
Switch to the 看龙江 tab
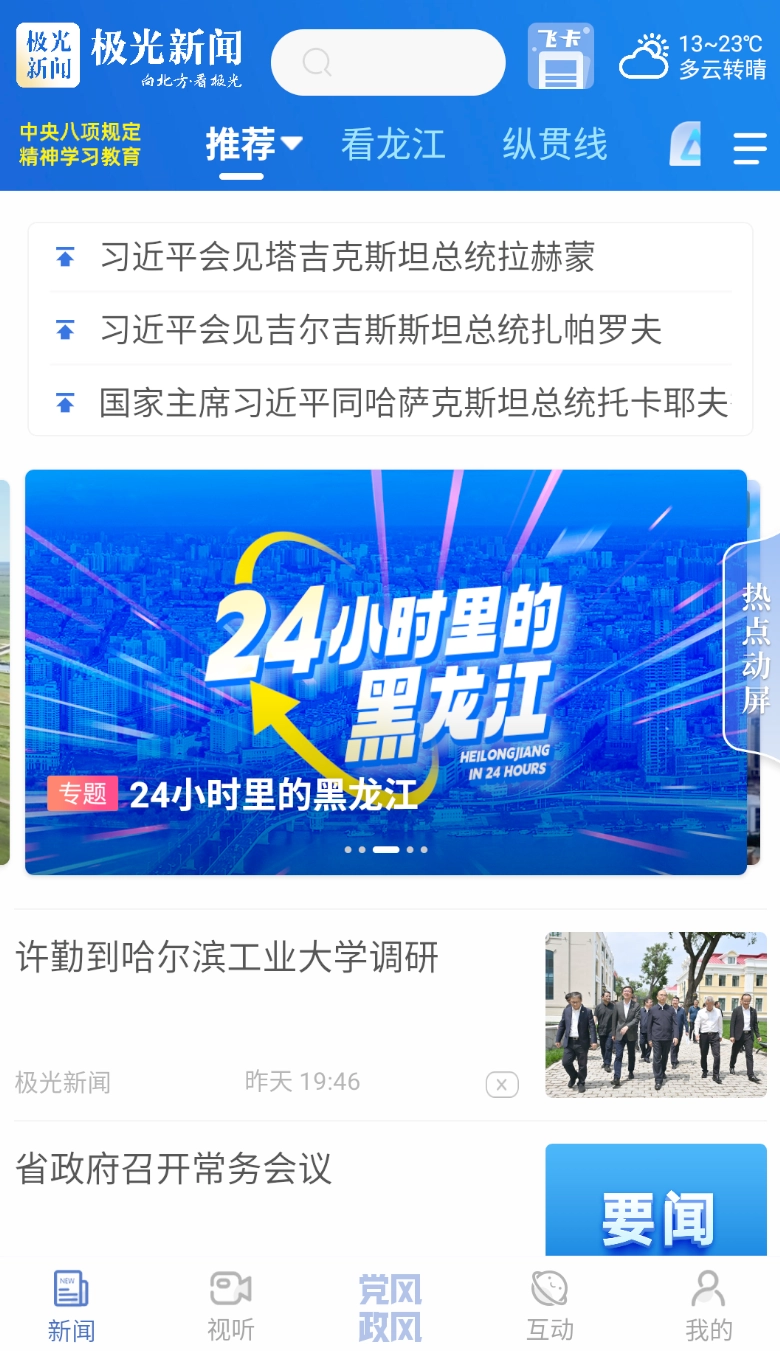[x=392, y=144]
